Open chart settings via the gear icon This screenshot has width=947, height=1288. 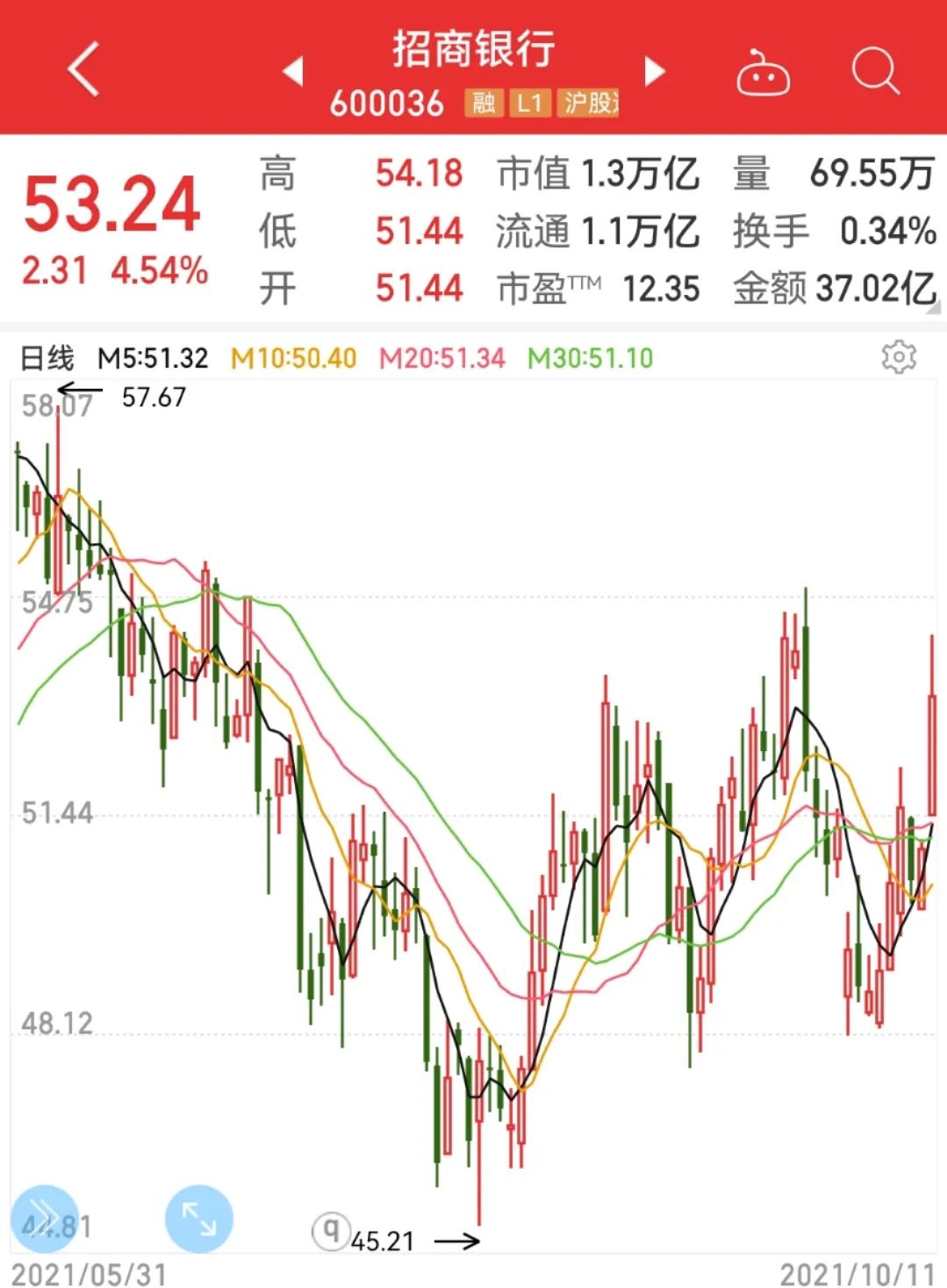coord(897,357)
